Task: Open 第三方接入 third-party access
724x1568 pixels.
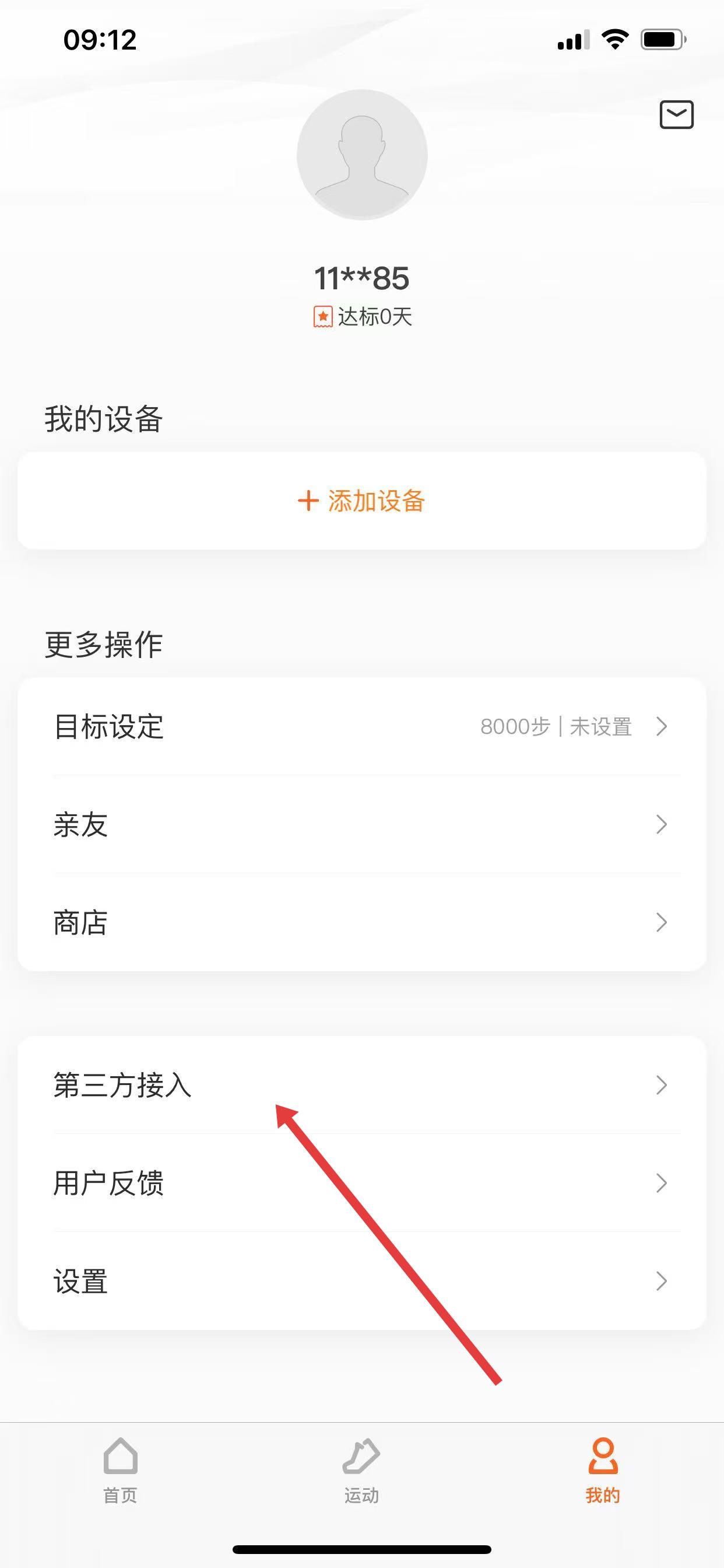Action: (x=362, y=1084)
